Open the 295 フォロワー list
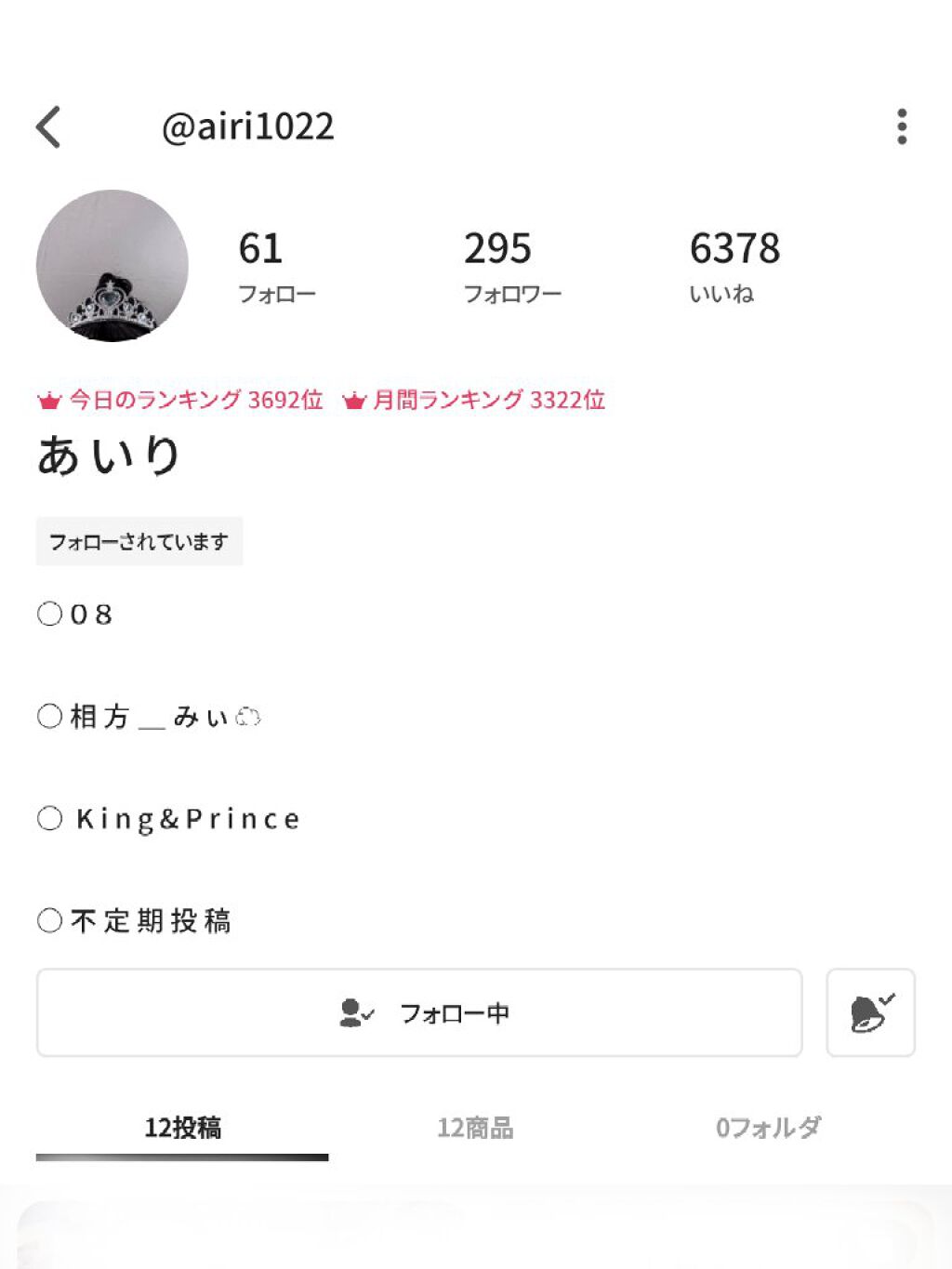 click(x=513, y=265)
